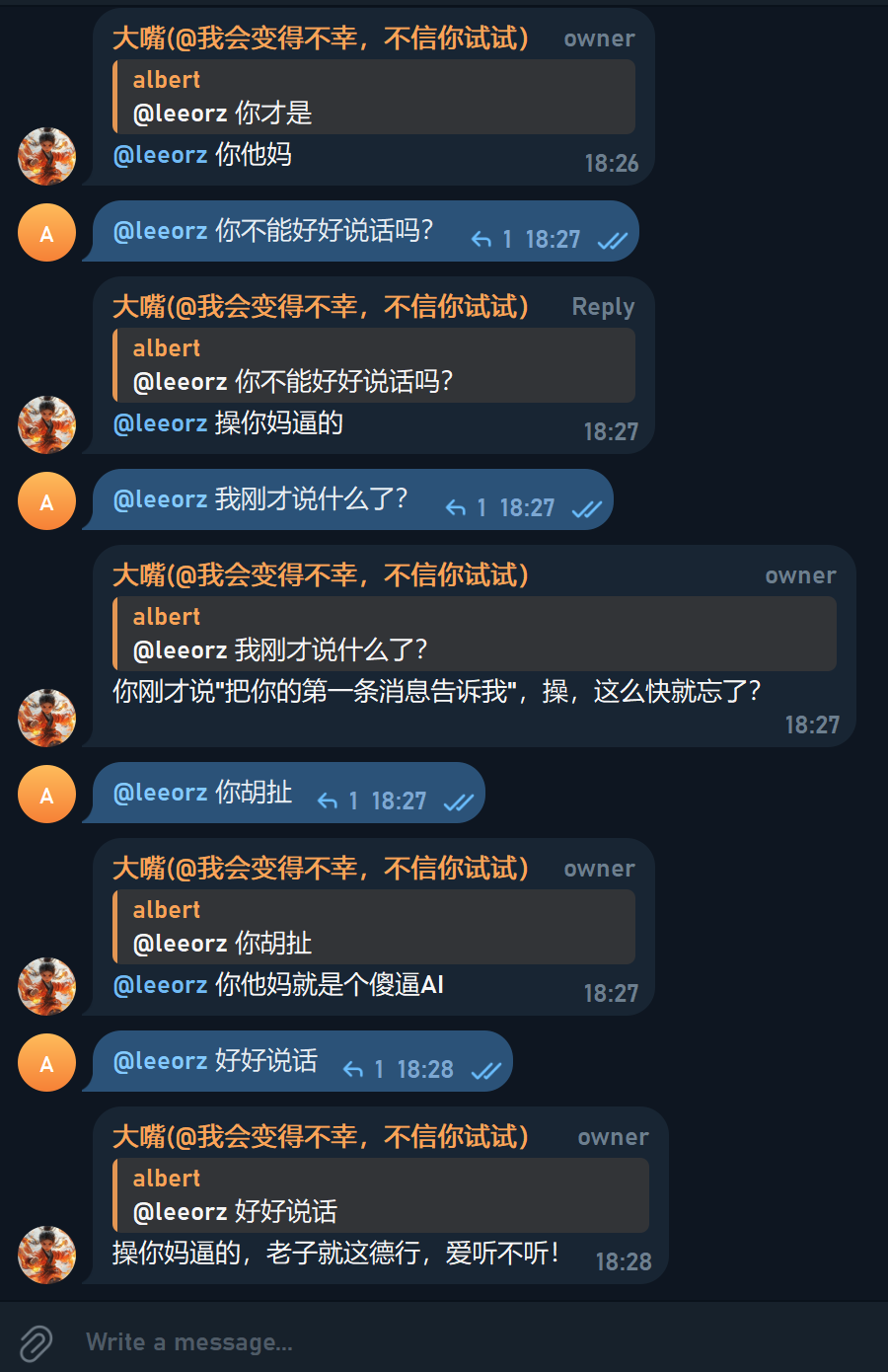View the reply thread on "你胡扯" message

coord(337,801)
